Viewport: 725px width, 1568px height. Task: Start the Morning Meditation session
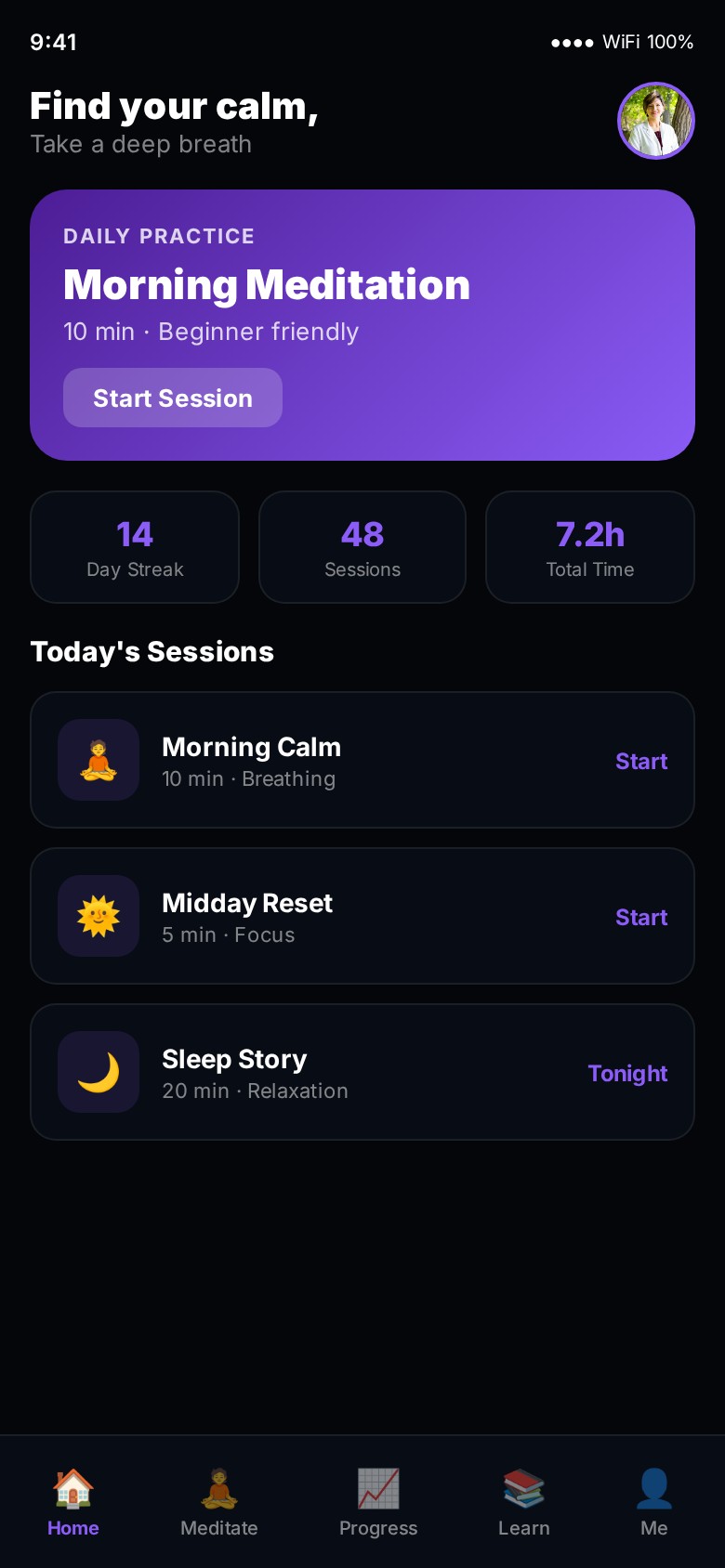click(x=173, y=398)
